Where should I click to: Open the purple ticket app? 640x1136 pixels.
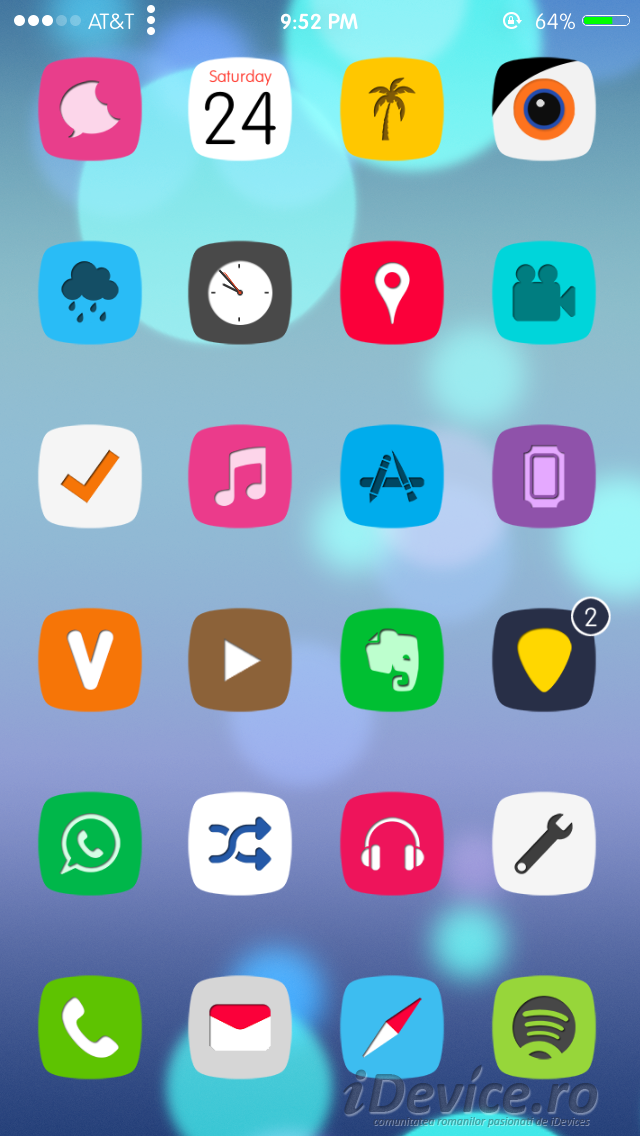[544, 476]
